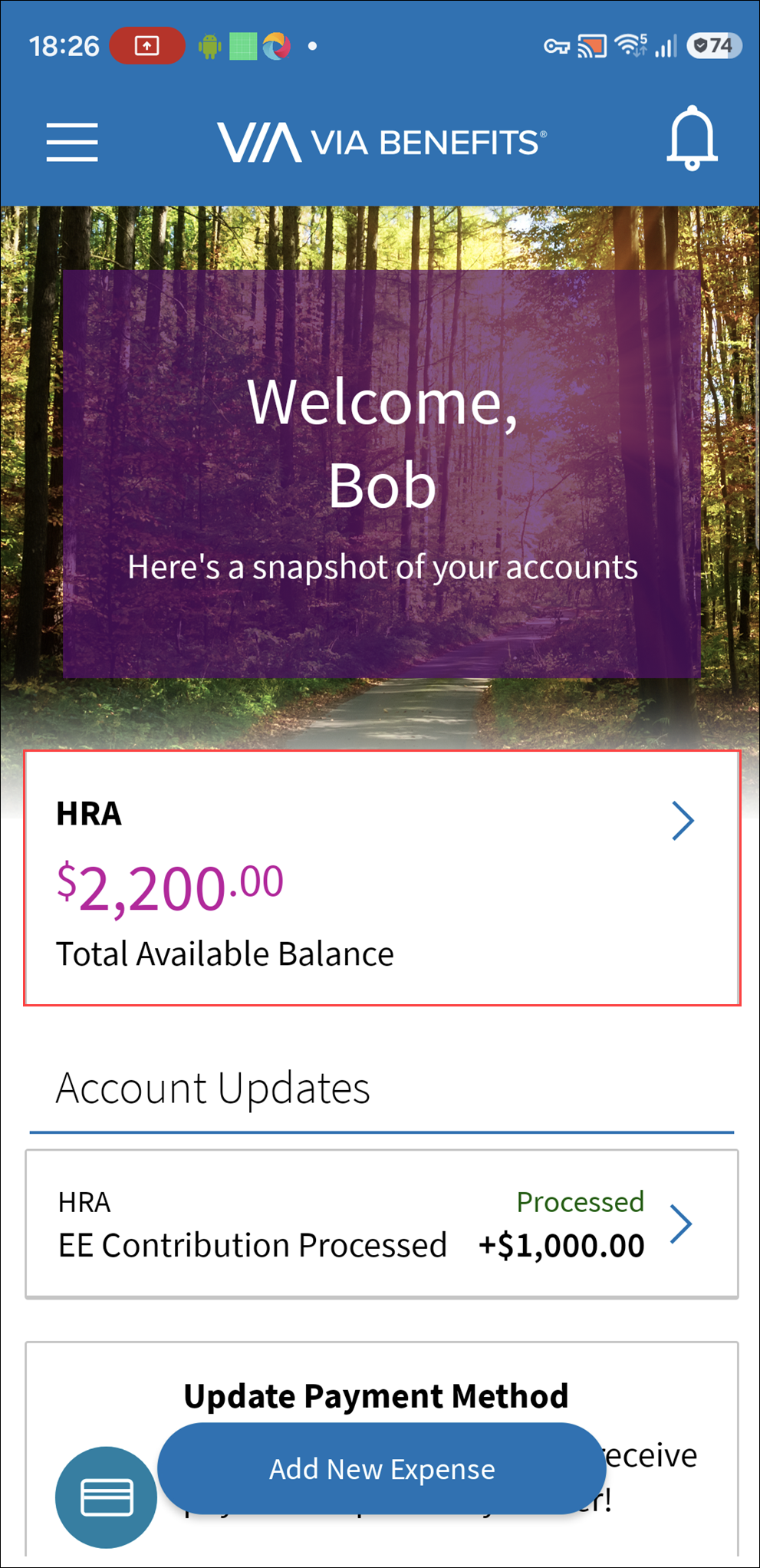Viewport: 760px width, 1568px height.
Task: Tap the round card icon button
Action: click(x=106, y=1497)
